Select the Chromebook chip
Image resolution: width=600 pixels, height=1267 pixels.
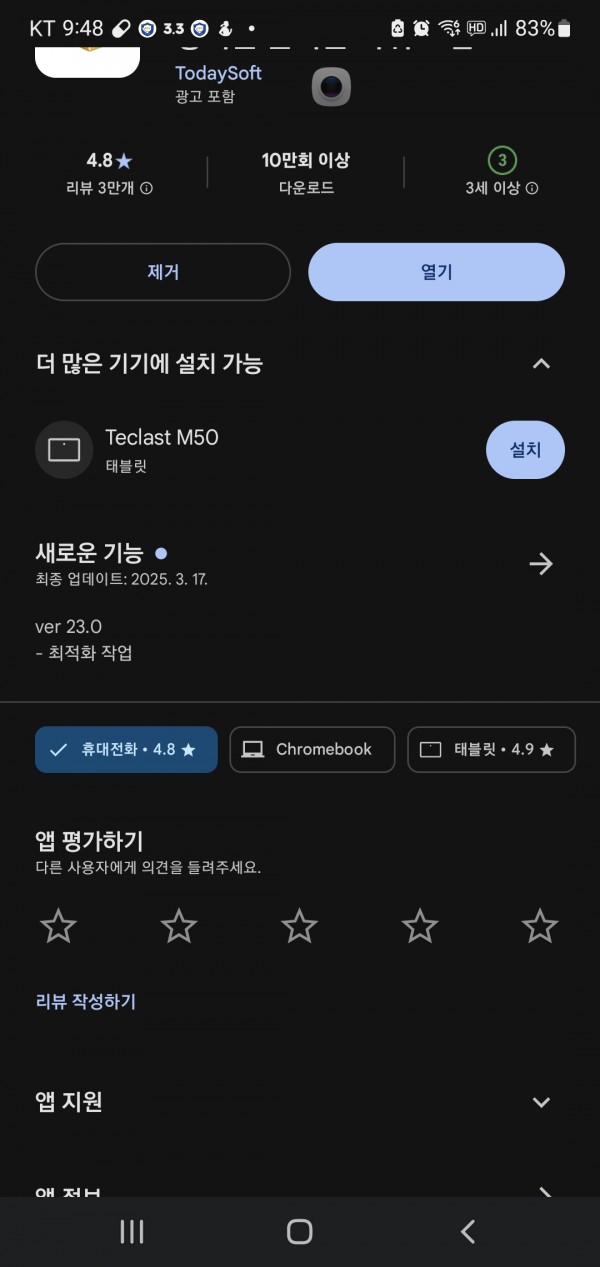312,749
